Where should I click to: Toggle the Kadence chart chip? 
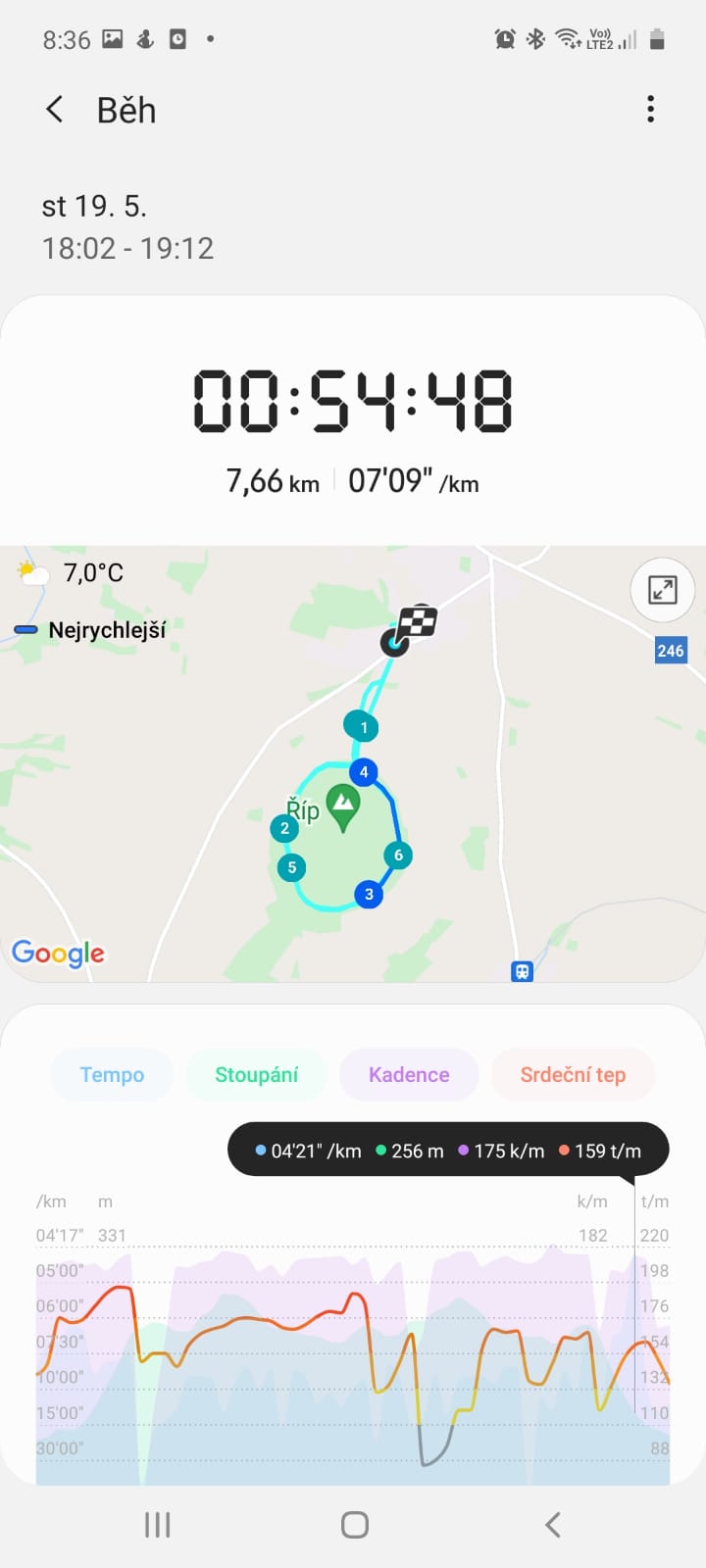(409, 1074)
